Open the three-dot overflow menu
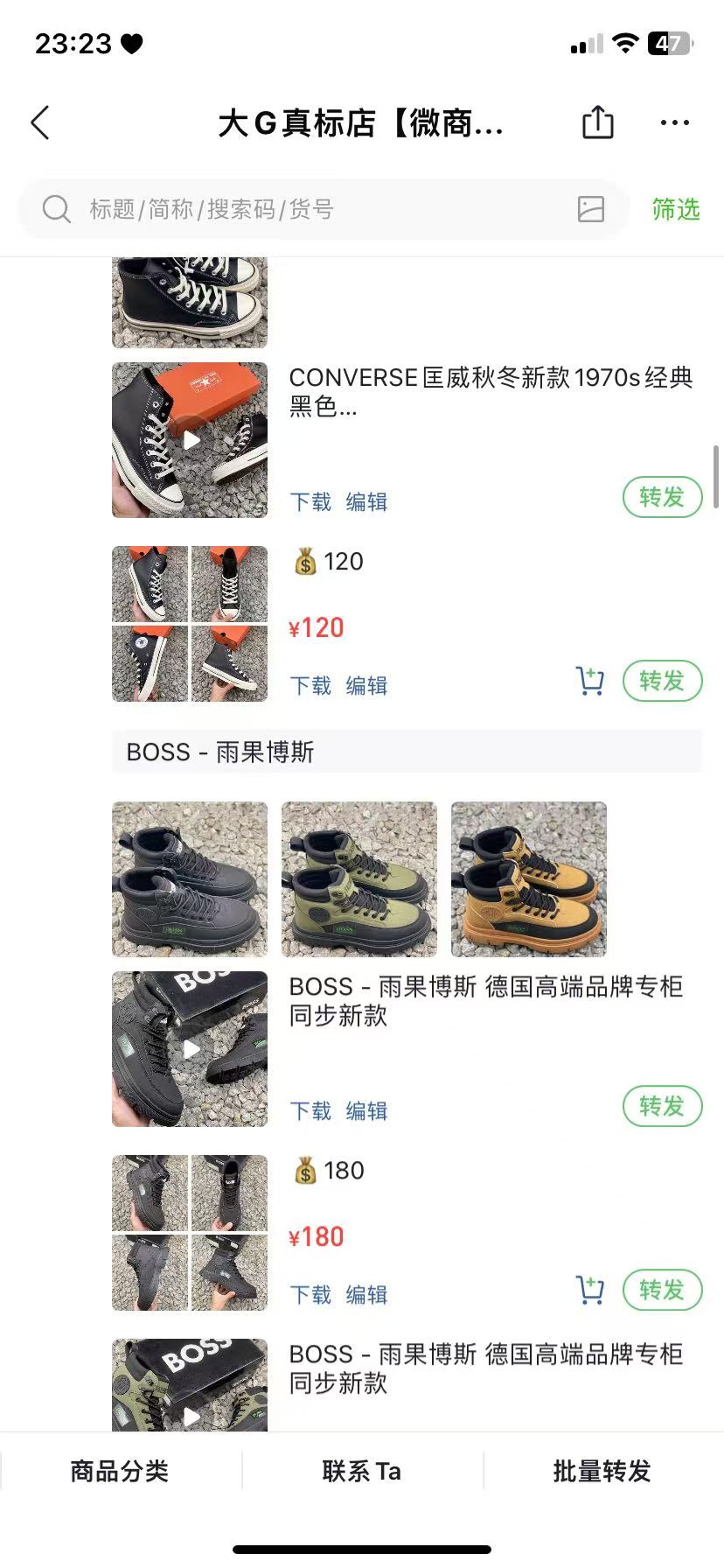The height and width of the screenshot is (1568, 724). (674, 122)
